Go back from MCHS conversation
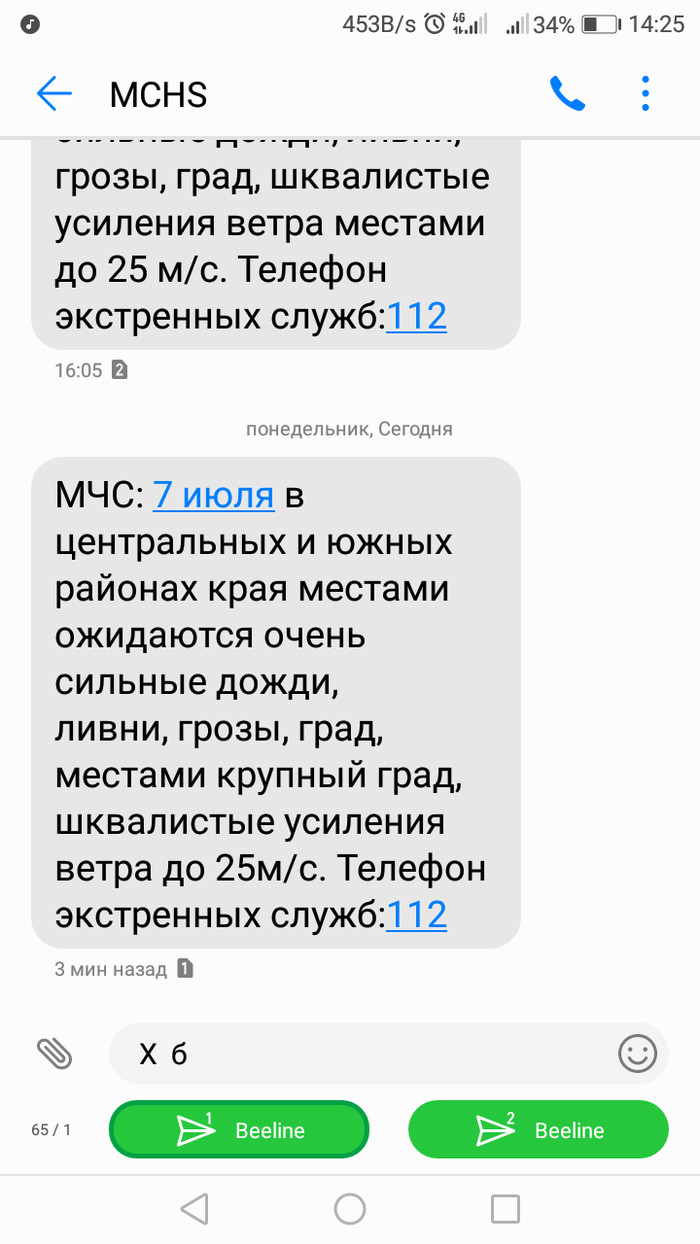 (x=54, y=94)
